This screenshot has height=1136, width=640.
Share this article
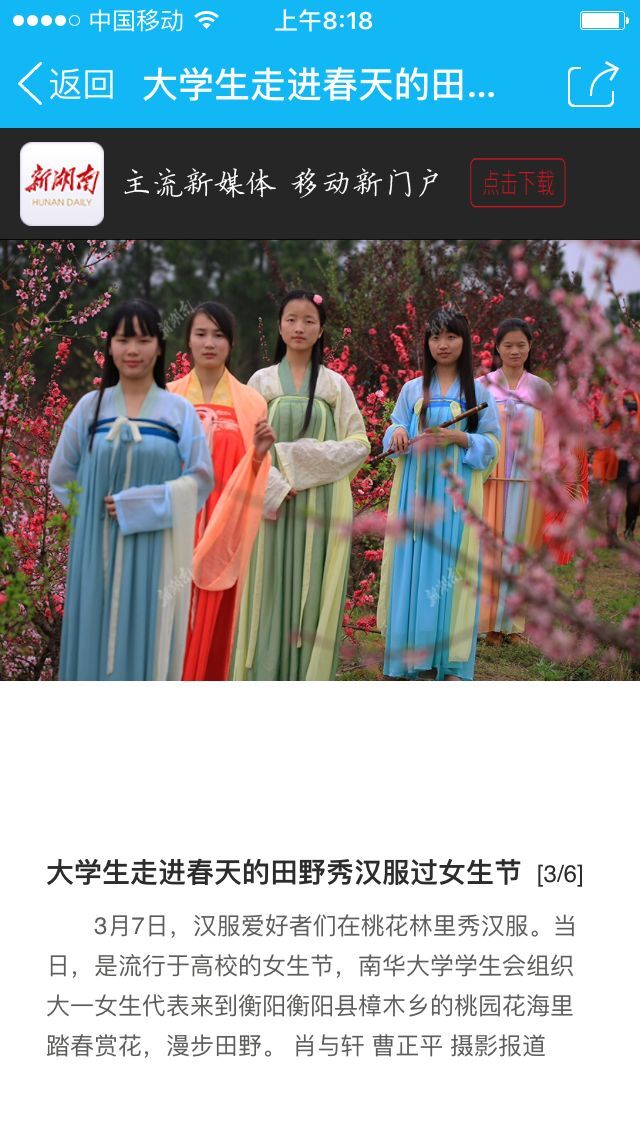tap(592, 85)
